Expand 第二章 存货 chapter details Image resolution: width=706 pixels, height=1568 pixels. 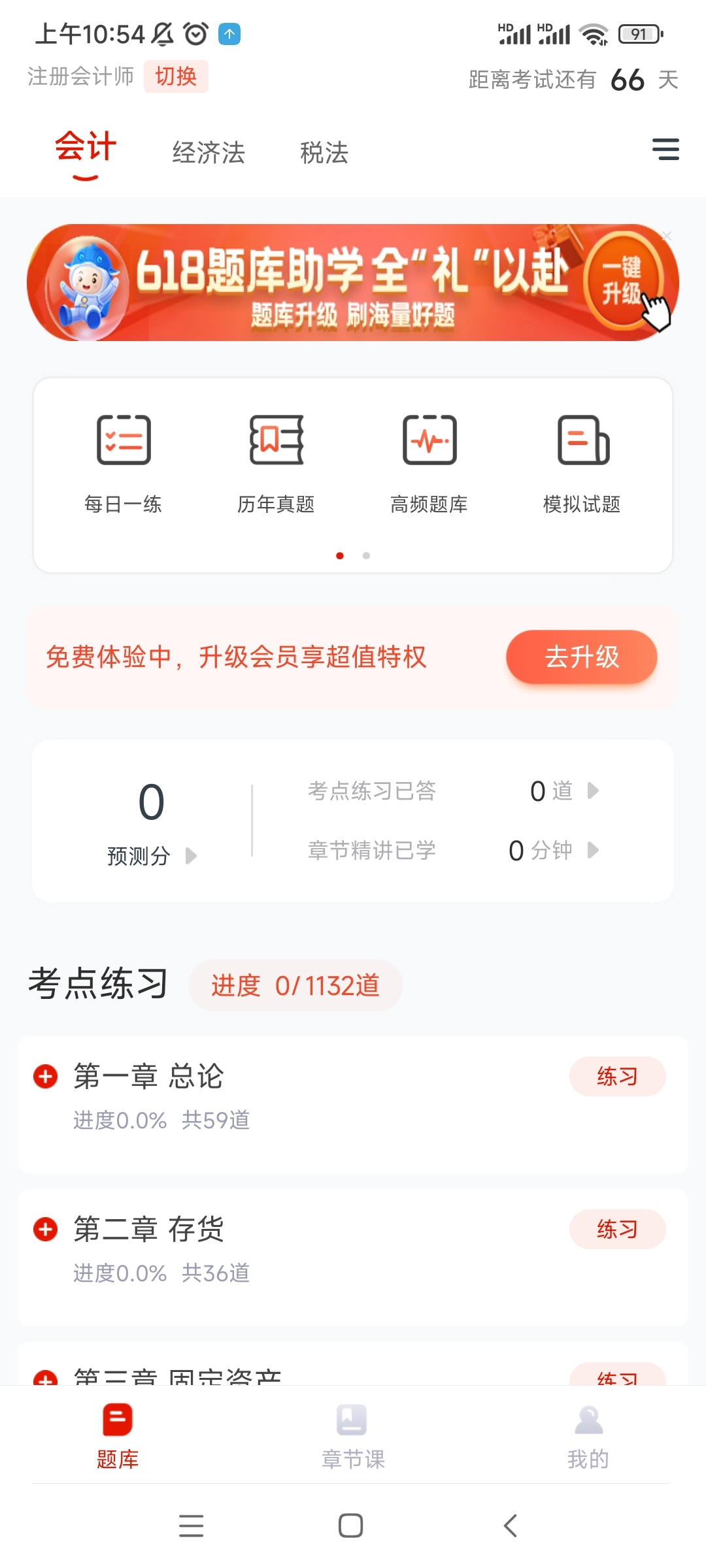[44, 1228]
